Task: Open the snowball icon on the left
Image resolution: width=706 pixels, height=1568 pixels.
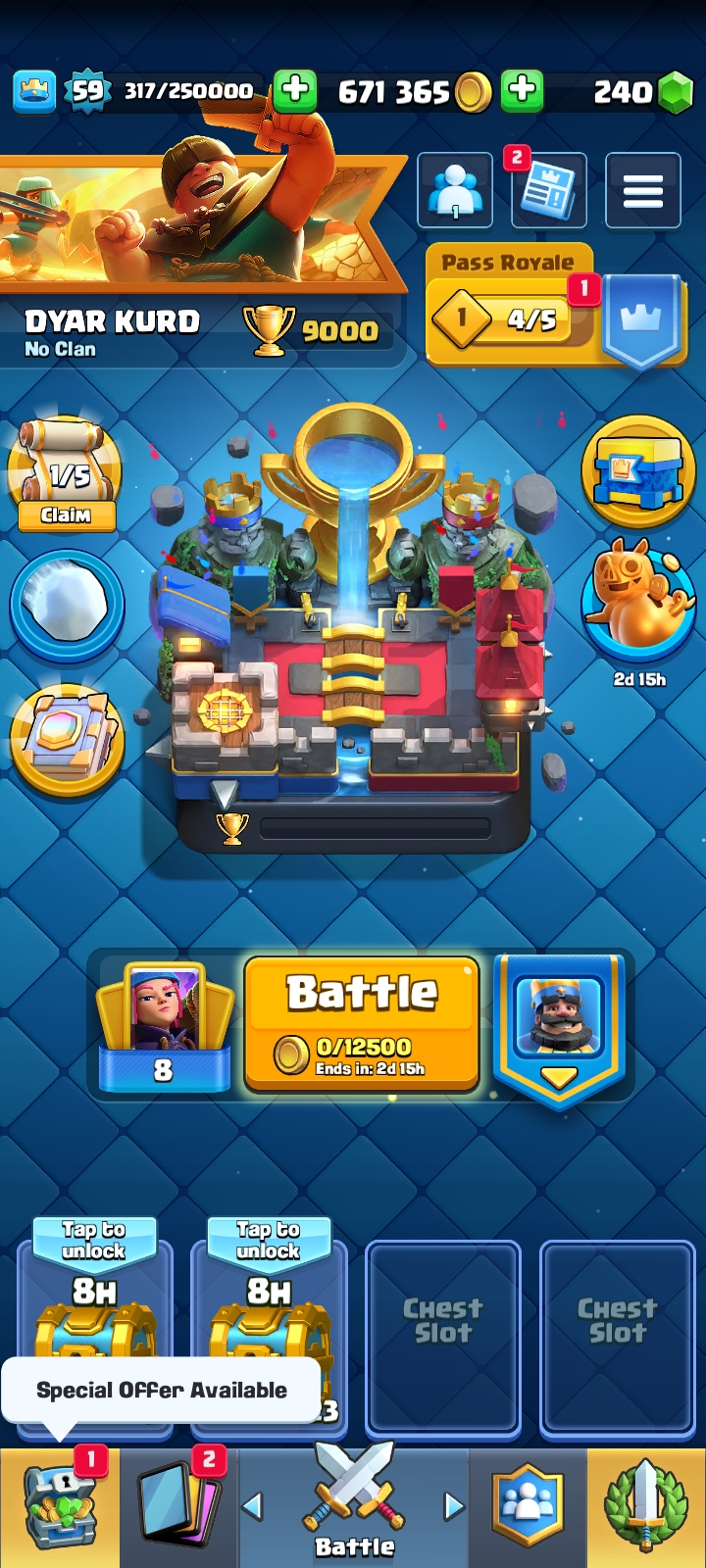Action: [67, 607]
